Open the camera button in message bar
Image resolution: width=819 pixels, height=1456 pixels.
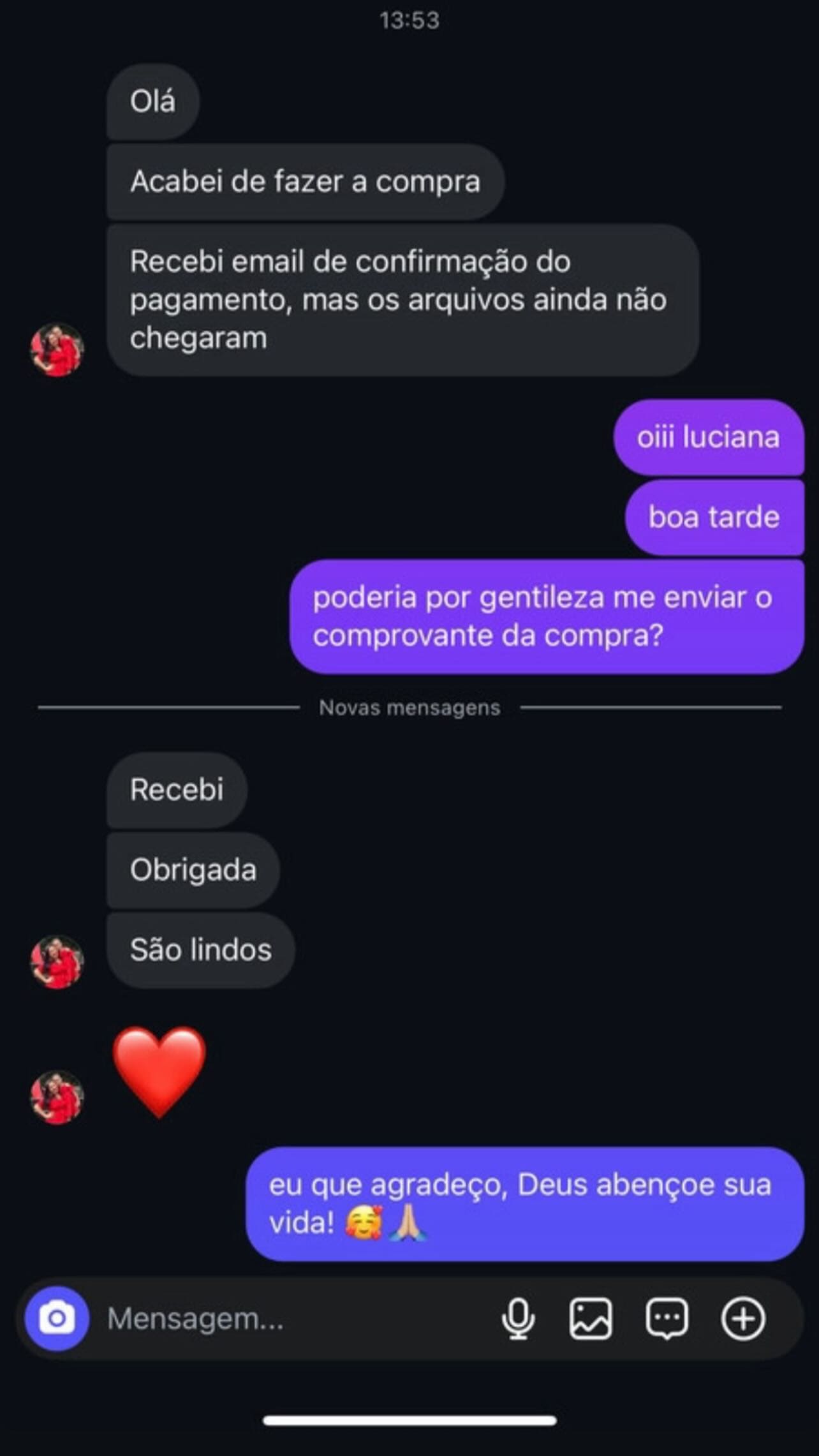(57, 1319)
